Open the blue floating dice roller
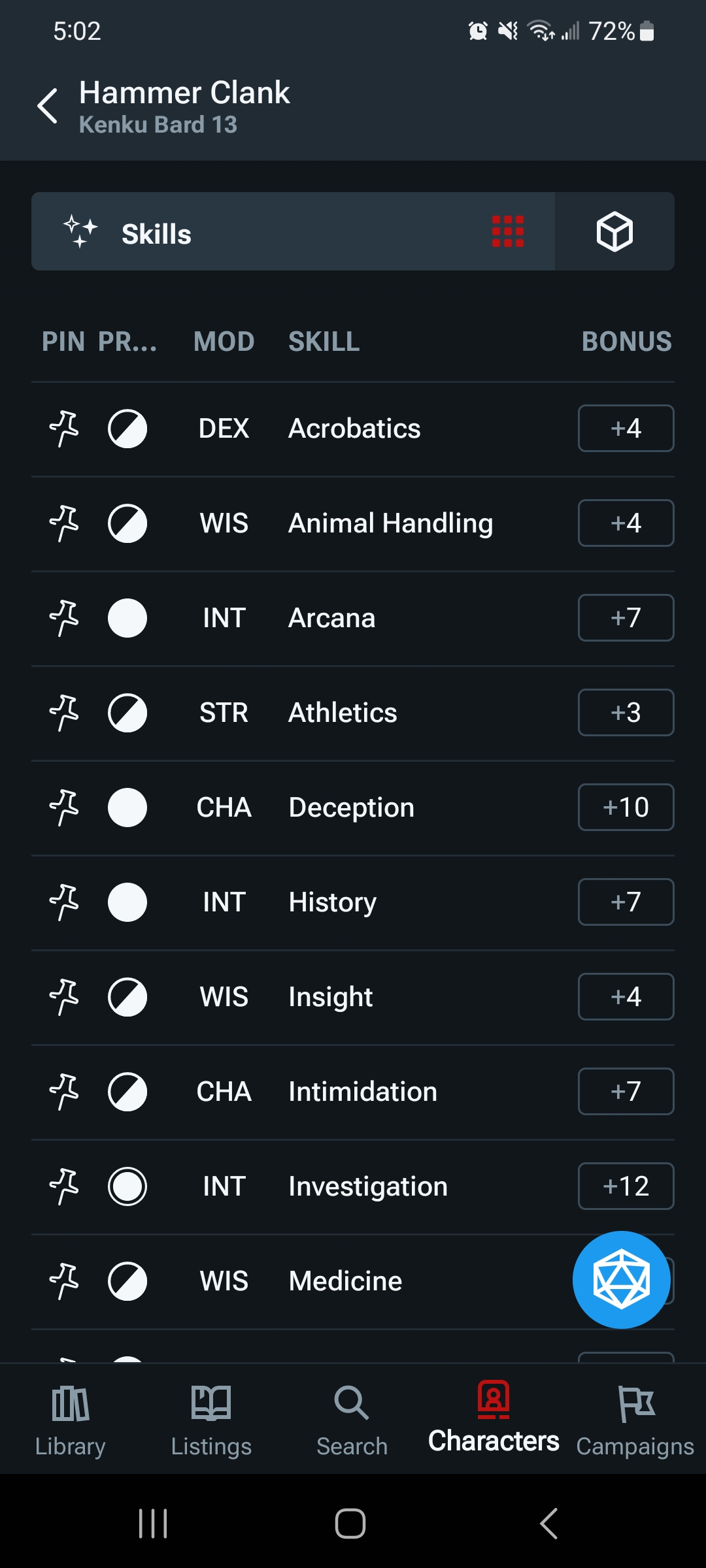The height and width of the screenshot is (1568, 706). click(621, 1280)
